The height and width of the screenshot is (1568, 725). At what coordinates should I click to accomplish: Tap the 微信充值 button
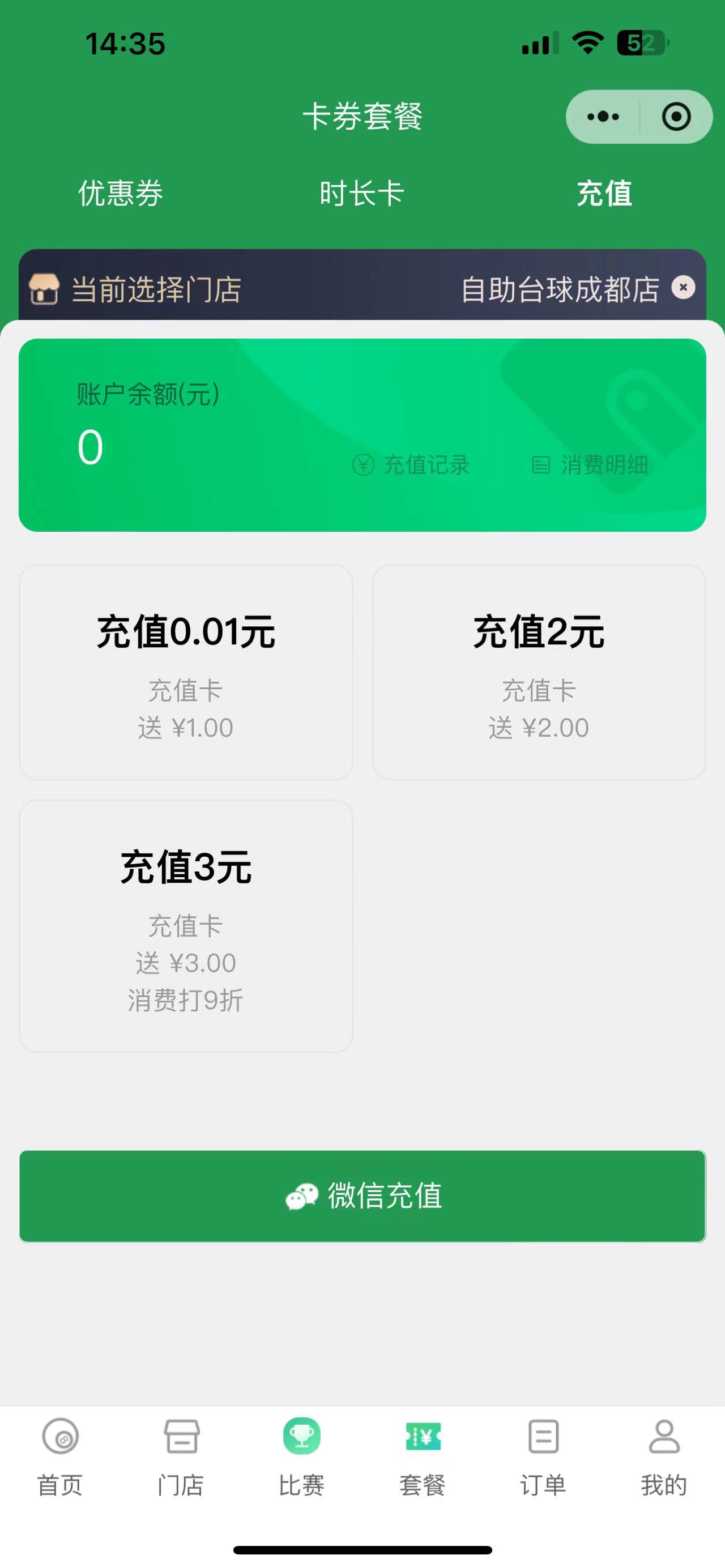pos(363,1196)
